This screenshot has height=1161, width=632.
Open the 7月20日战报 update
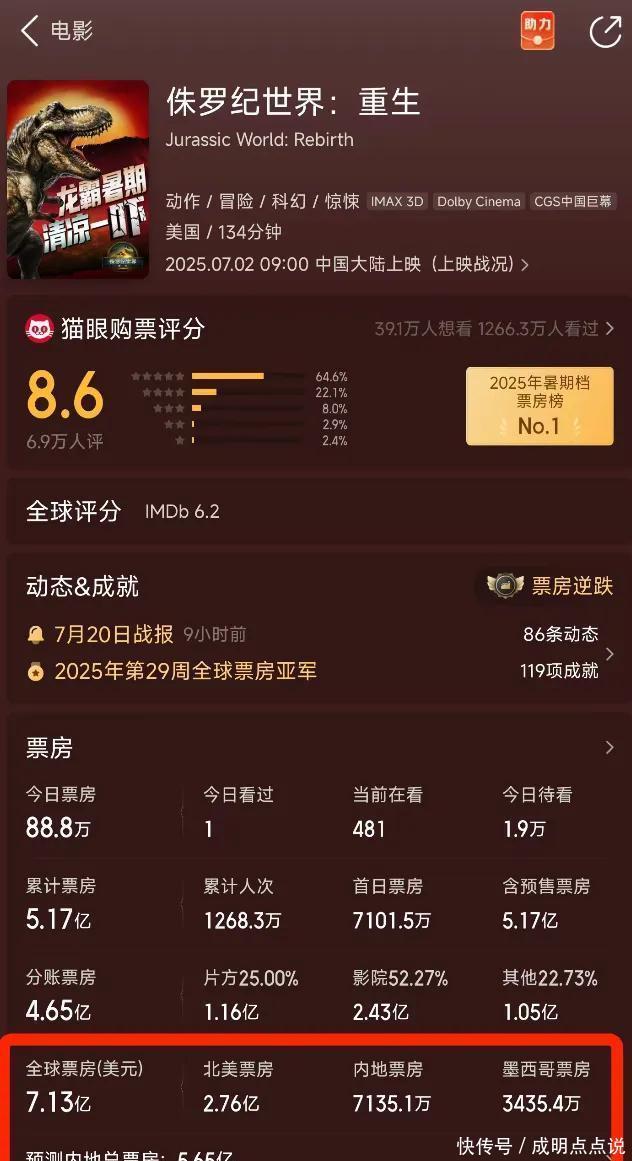tap(113, 634)
